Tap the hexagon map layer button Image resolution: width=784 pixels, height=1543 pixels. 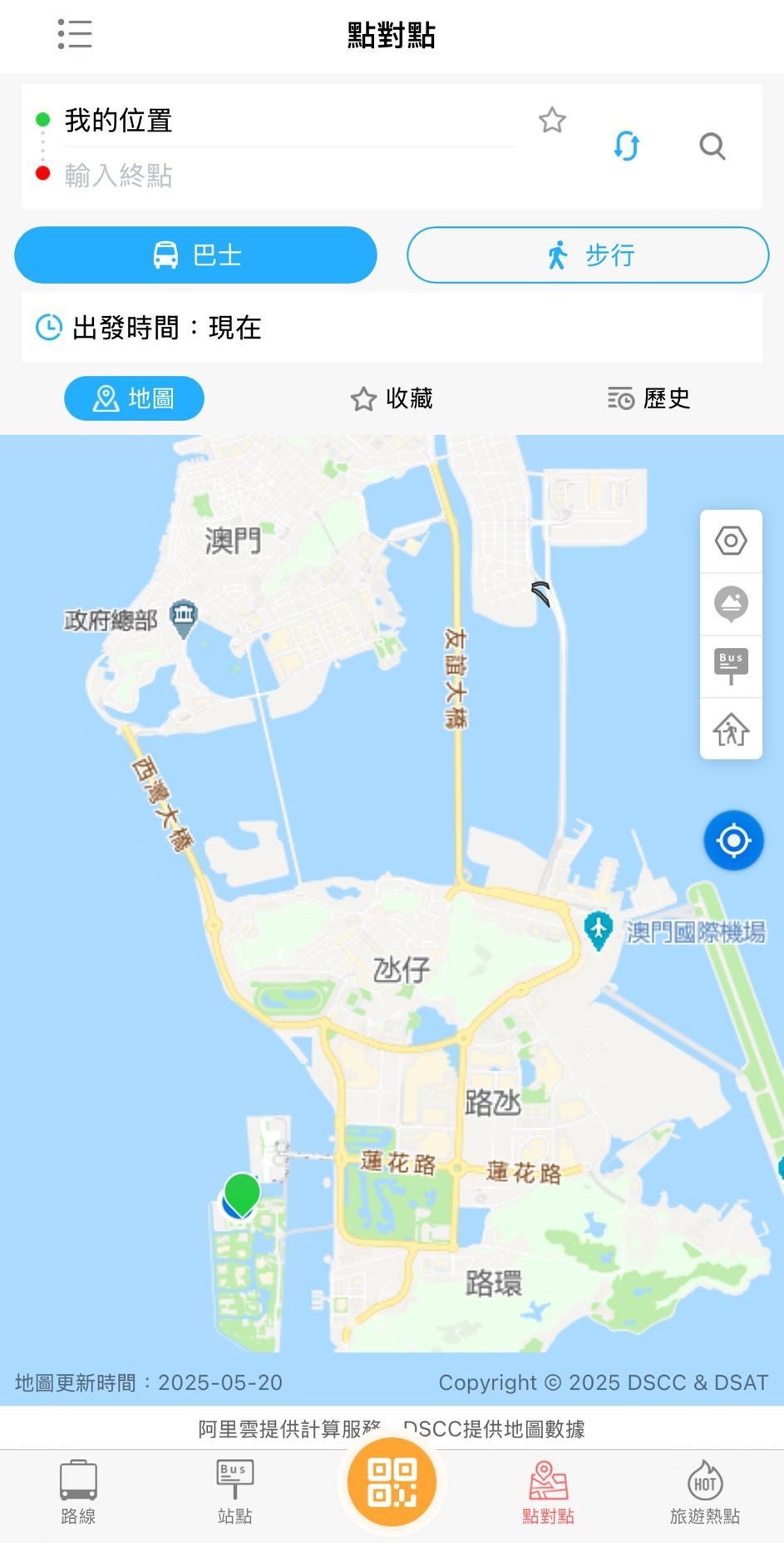(732, 541)
